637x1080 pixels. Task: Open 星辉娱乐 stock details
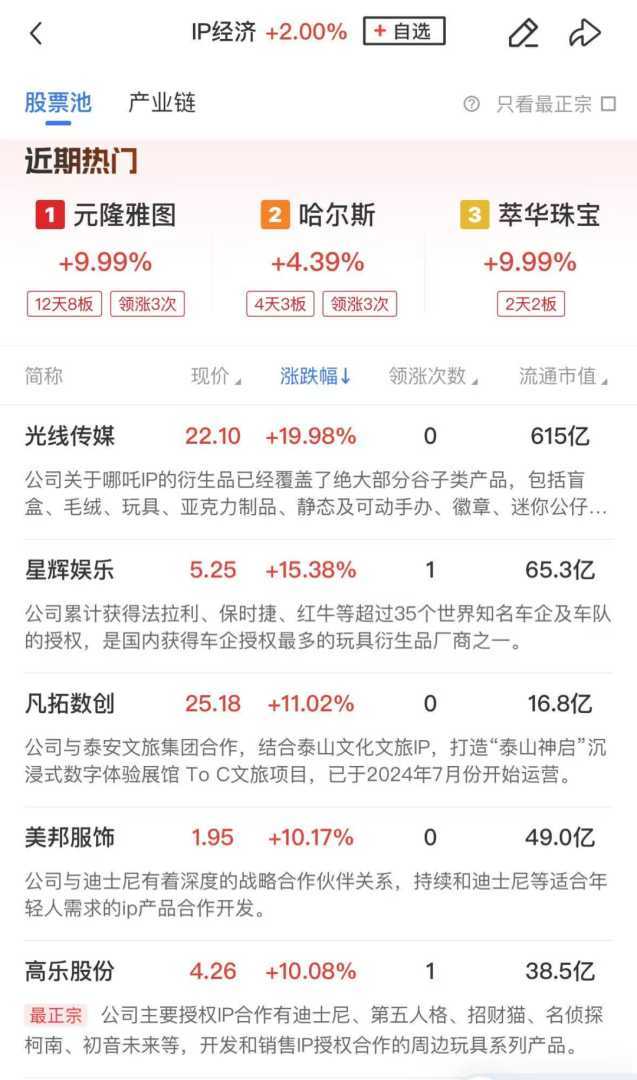point(70,570)
